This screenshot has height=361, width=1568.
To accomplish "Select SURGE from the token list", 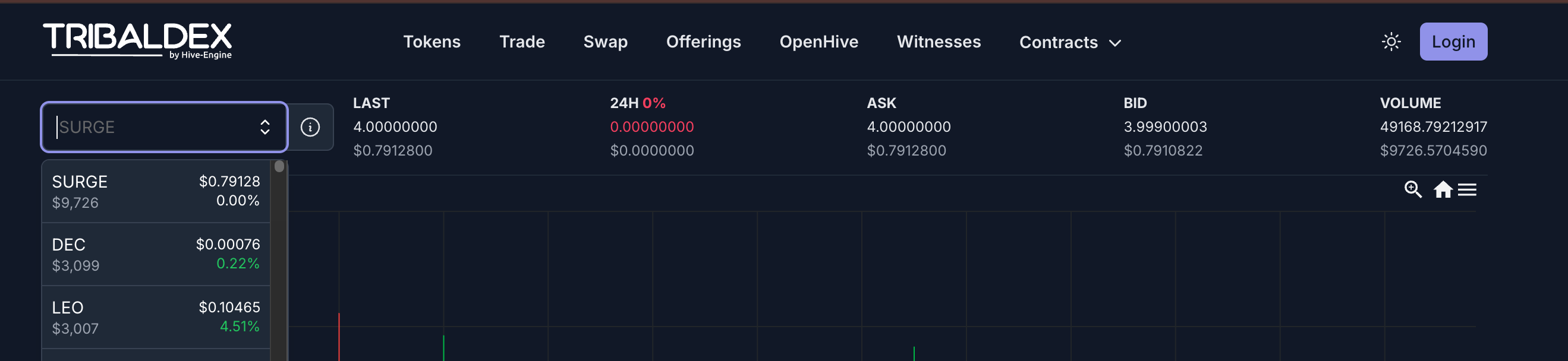I will [155, 191].
